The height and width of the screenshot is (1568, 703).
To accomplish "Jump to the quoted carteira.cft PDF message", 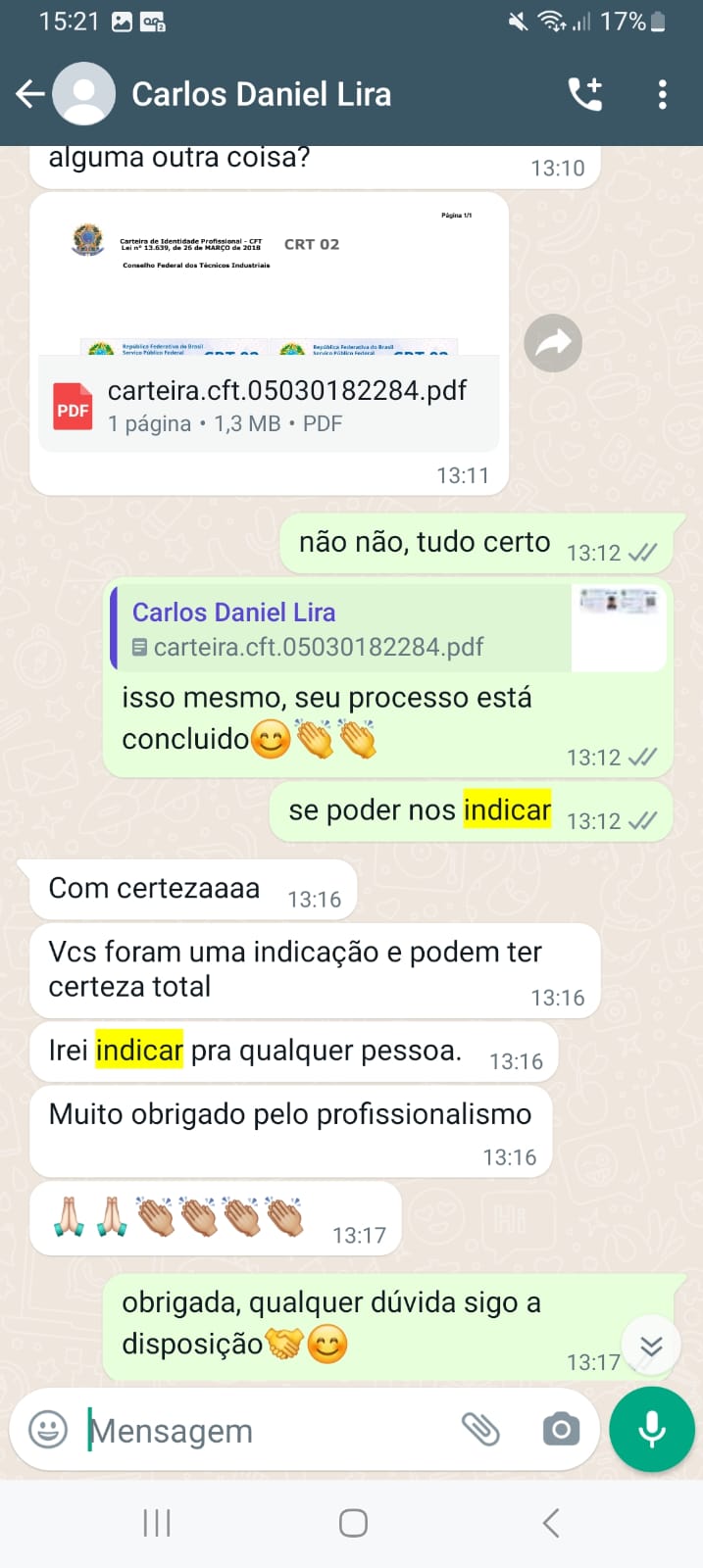I will pos(389,627).
